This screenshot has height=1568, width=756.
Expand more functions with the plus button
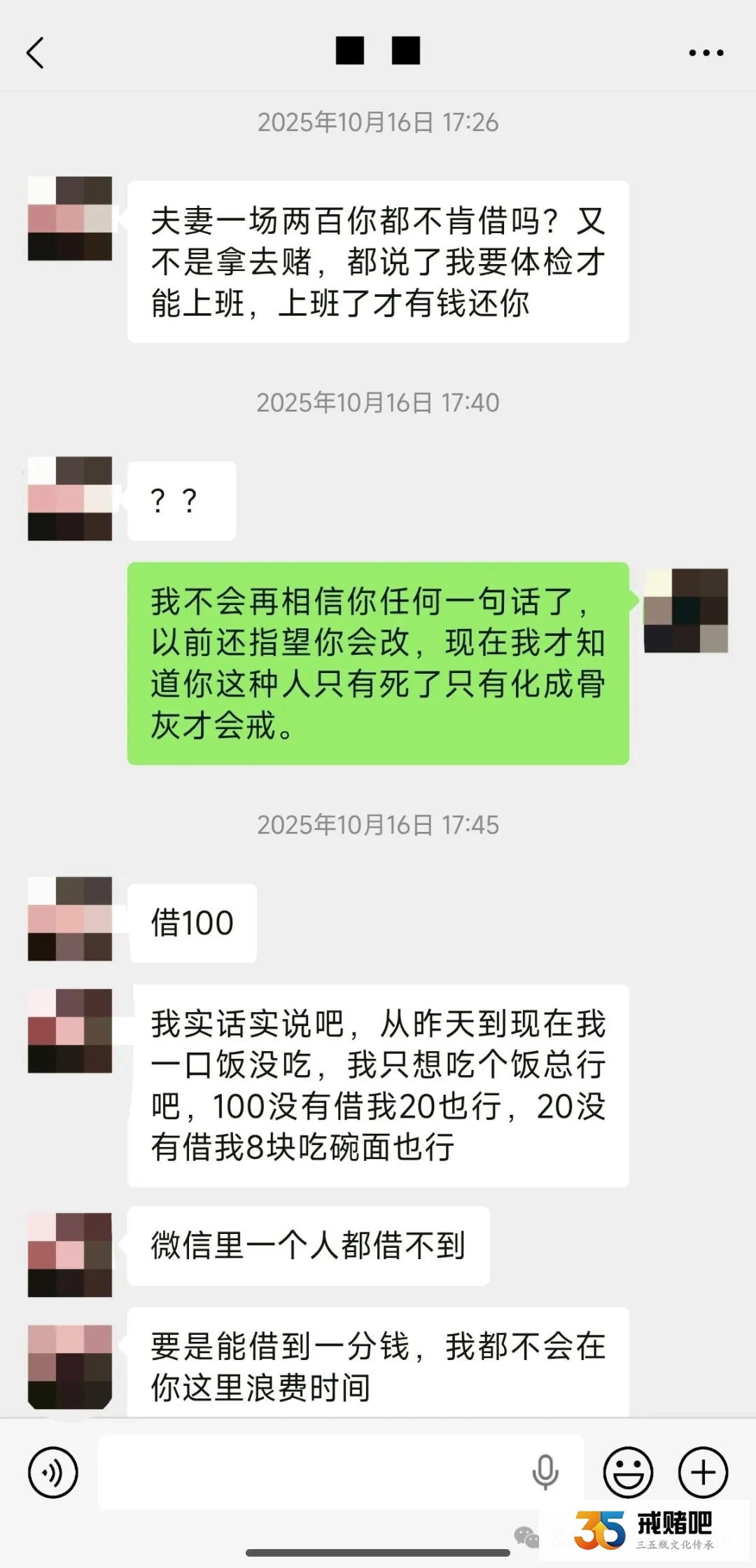[x=702, y=1473]
